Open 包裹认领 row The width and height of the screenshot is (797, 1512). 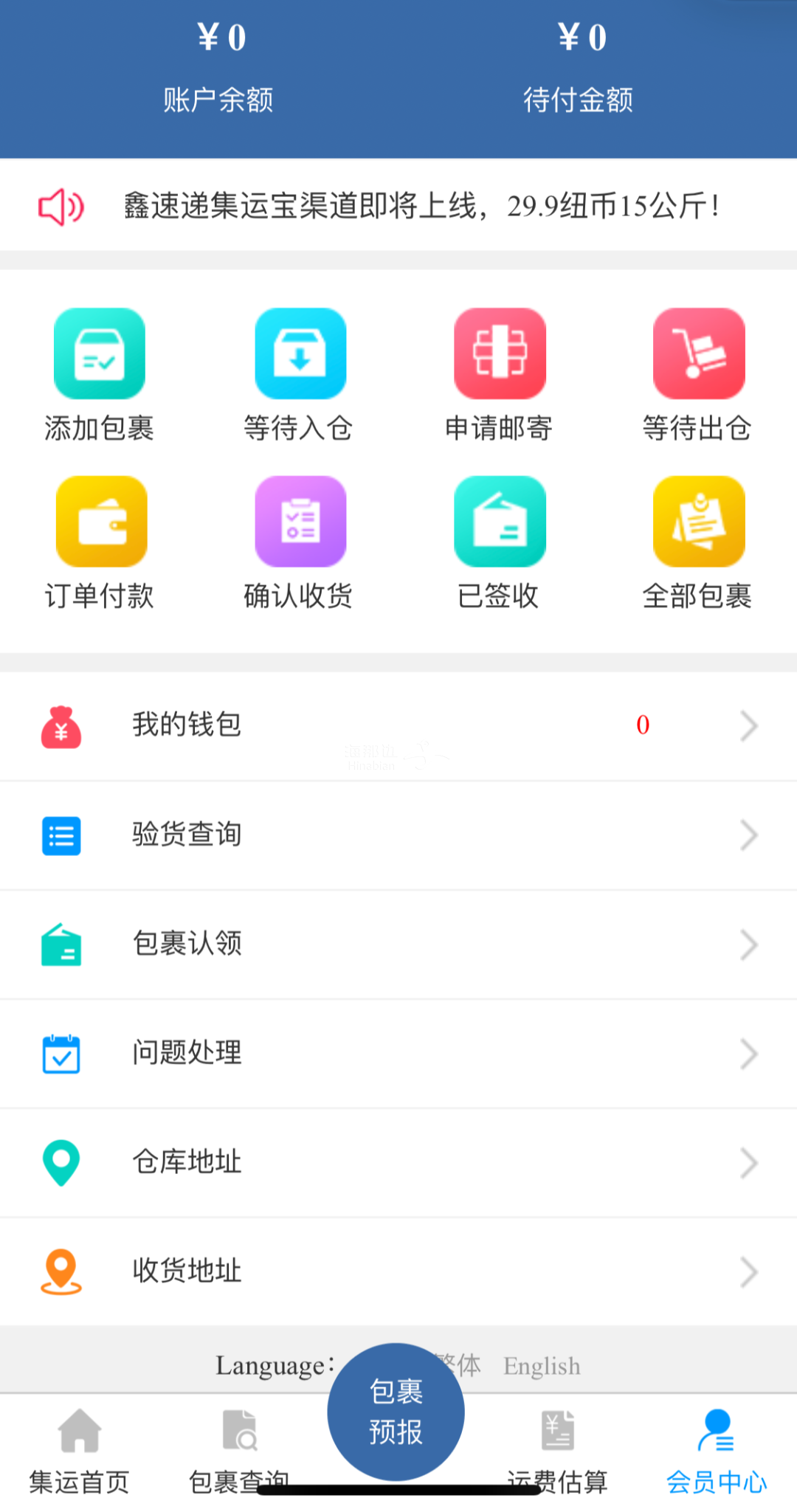point(398,945)
